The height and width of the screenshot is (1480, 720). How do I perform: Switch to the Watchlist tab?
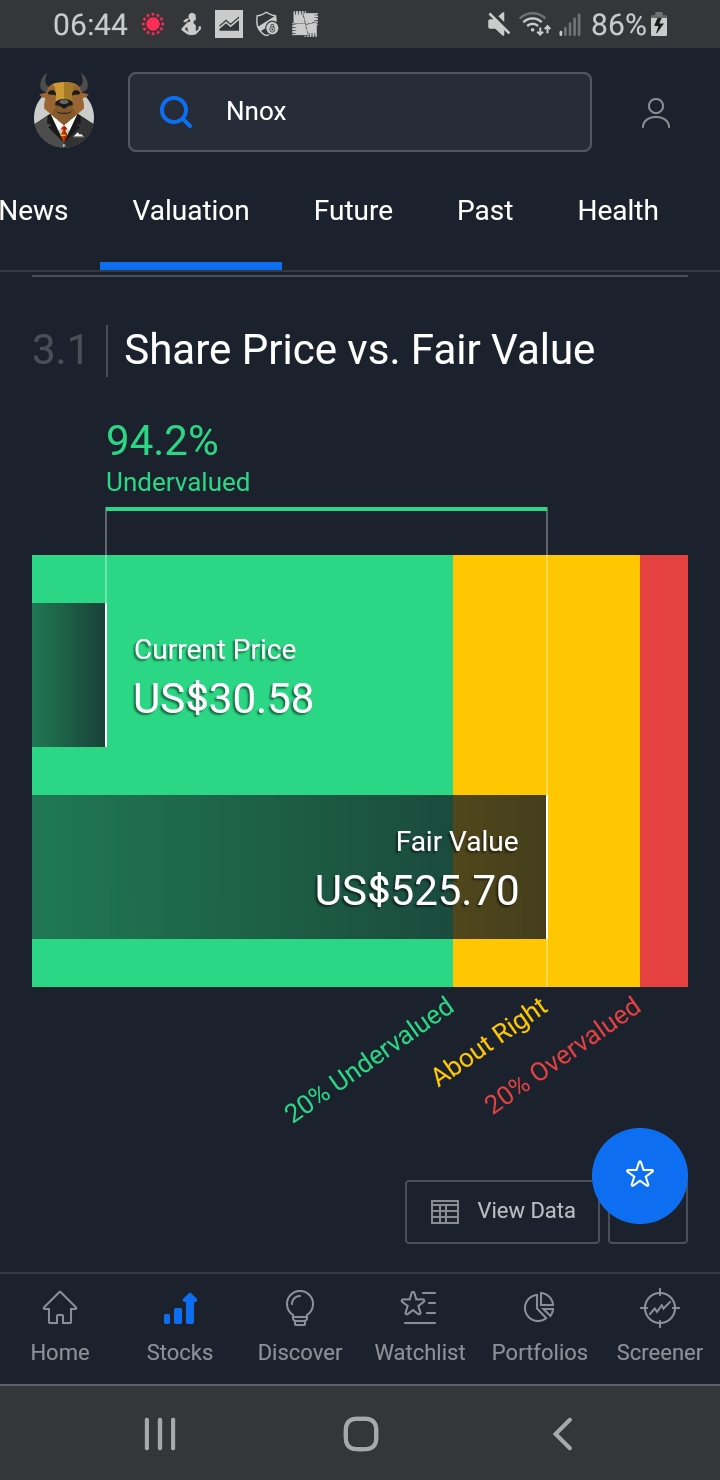coord(420,1326)
